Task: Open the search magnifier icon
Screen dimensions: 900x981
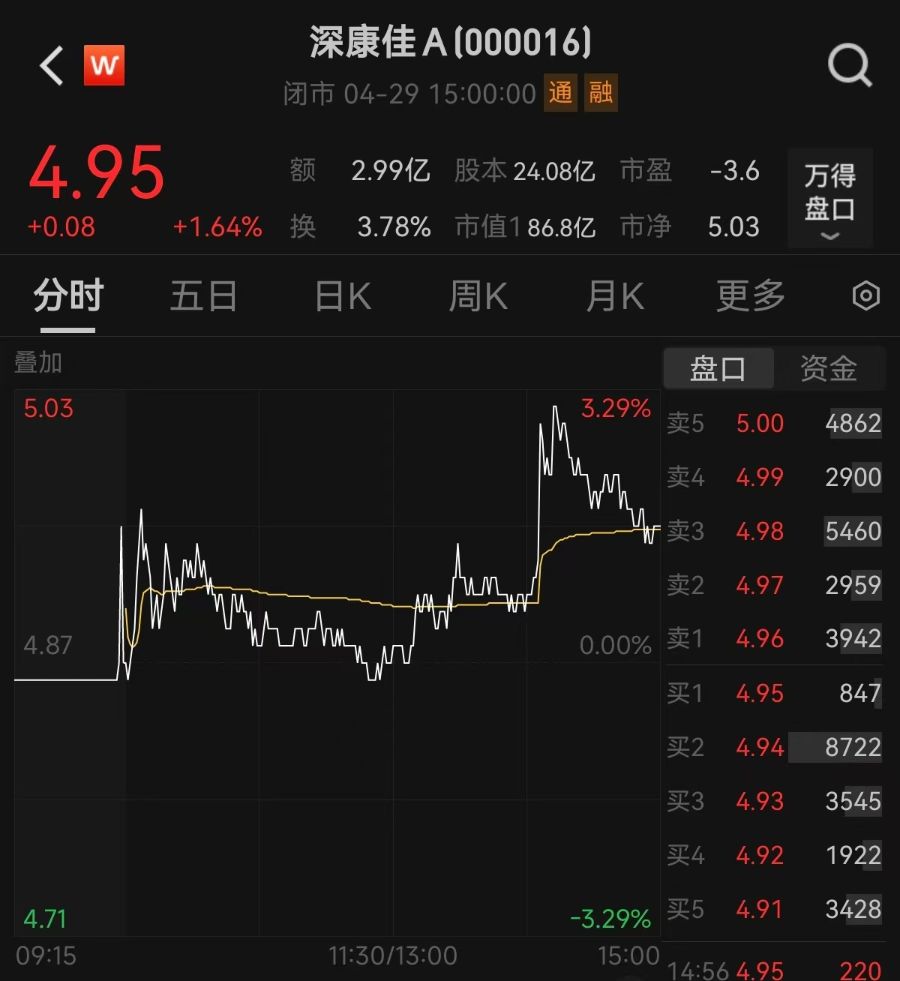Action: click(849, 67)
